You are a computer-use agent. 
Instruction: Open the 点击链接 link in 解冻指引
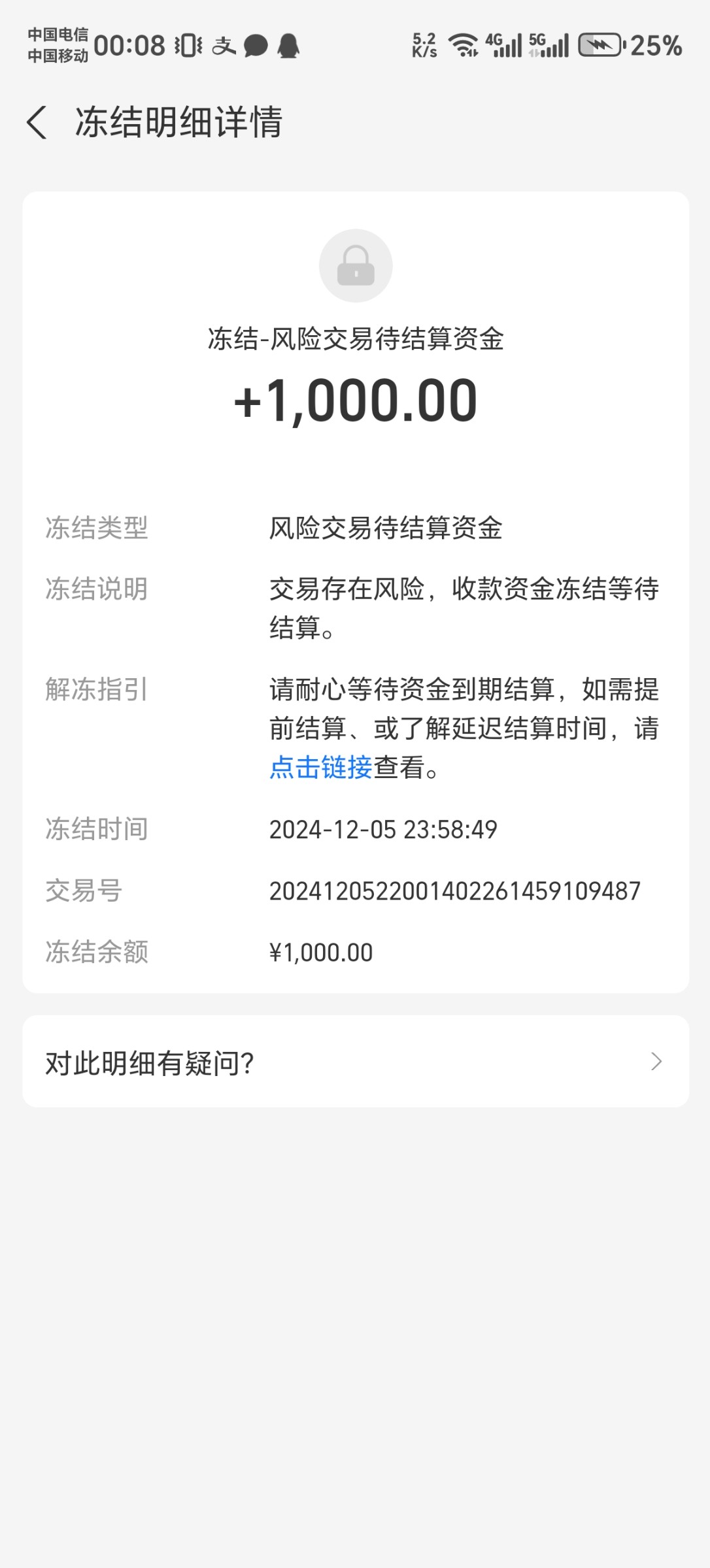click(x=320, y=767)
